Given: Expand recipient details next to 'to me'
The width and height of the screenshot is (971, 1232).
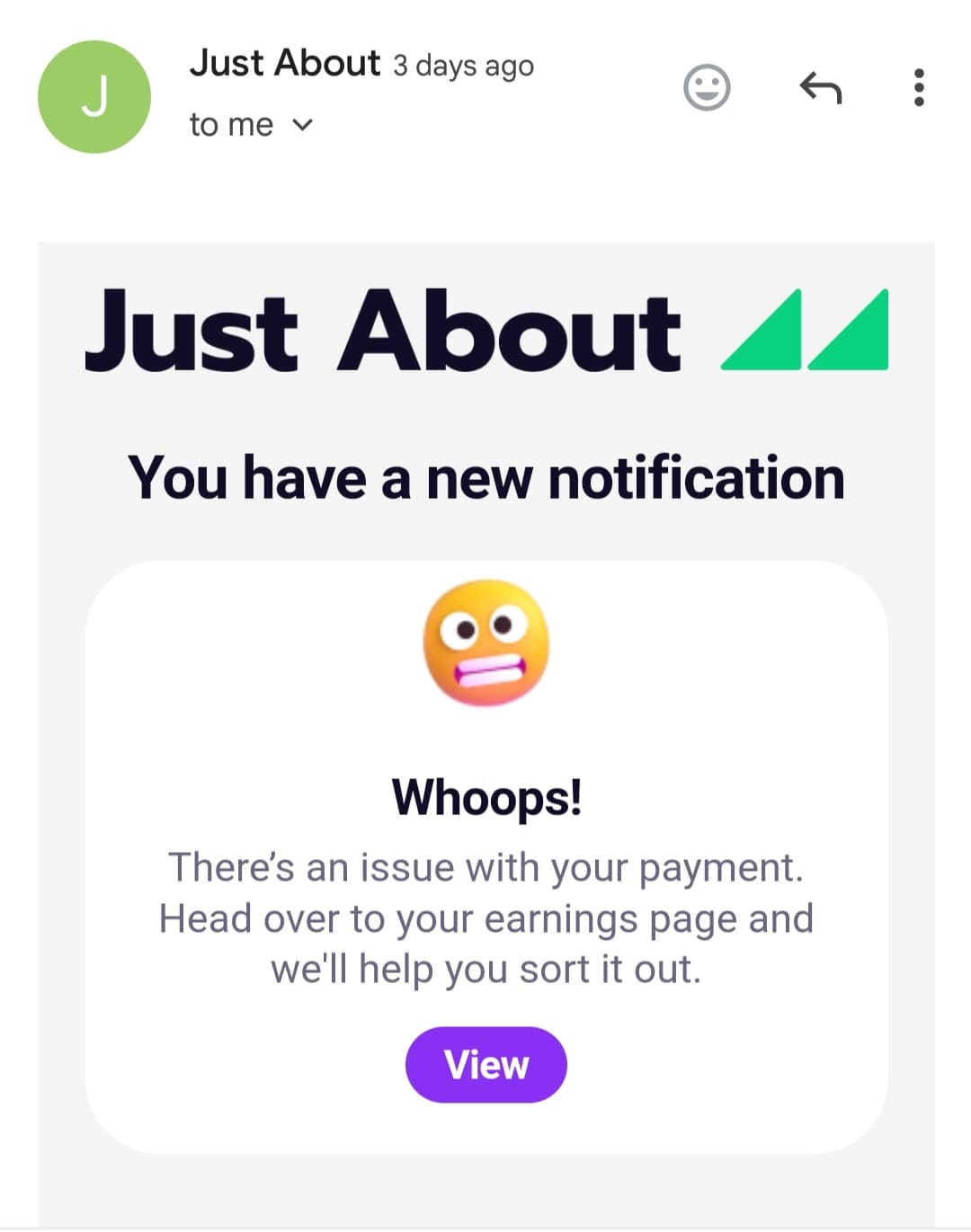Looking at the screenshot, I should coord(303,125).
